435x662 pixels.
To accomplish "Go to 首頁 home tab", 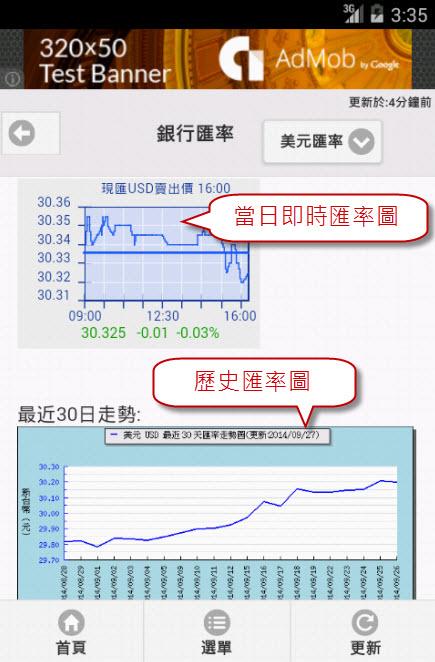I will tap(71, 632).
